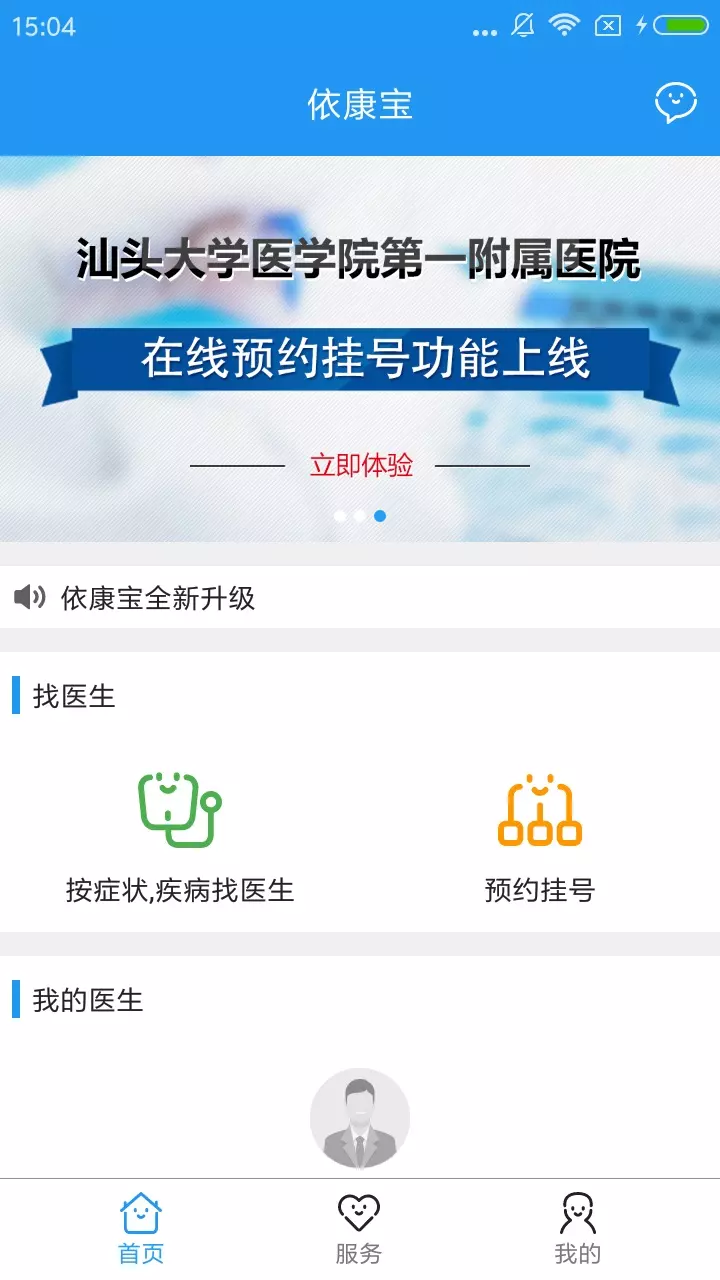Open the 依康宝全新升级 announcement
This screenshot has height=1280, width=720.
[x=360, y=598]
